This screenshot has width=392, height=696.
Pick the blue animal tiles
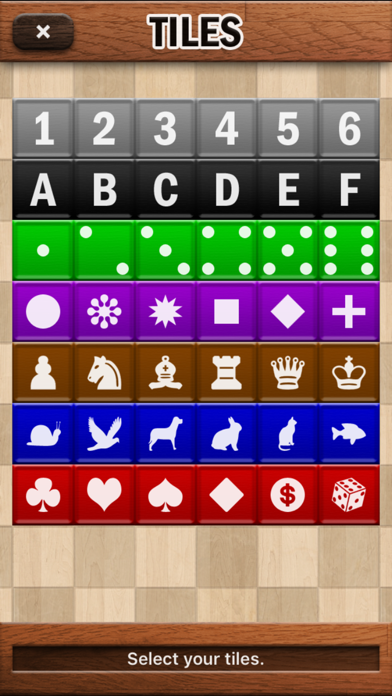196,434
